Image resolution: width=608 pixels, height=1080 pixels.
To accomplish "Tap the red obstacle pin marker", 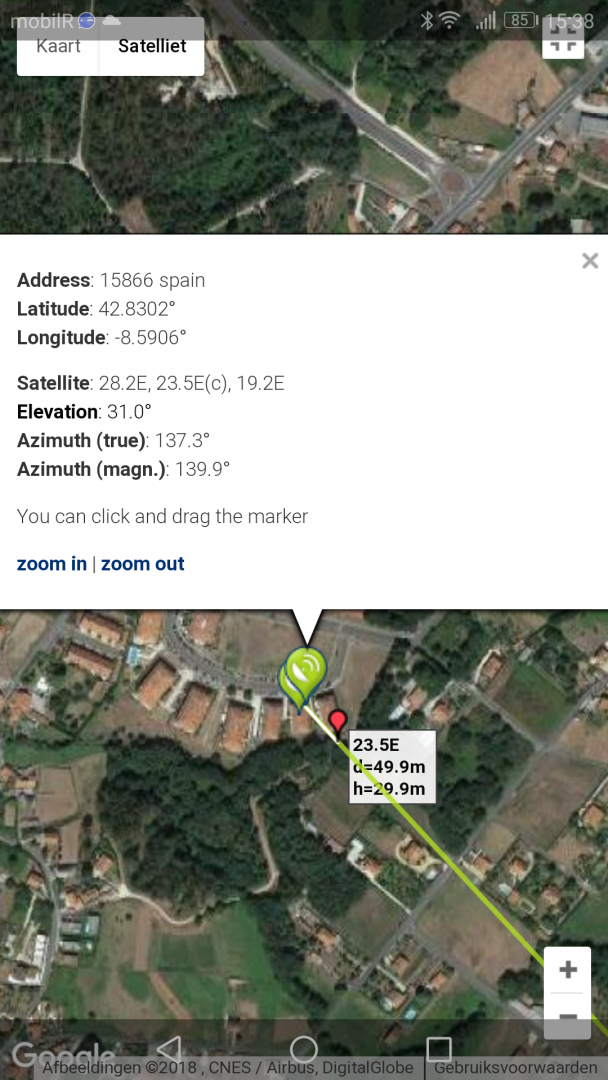I will (x=338, y=721).
